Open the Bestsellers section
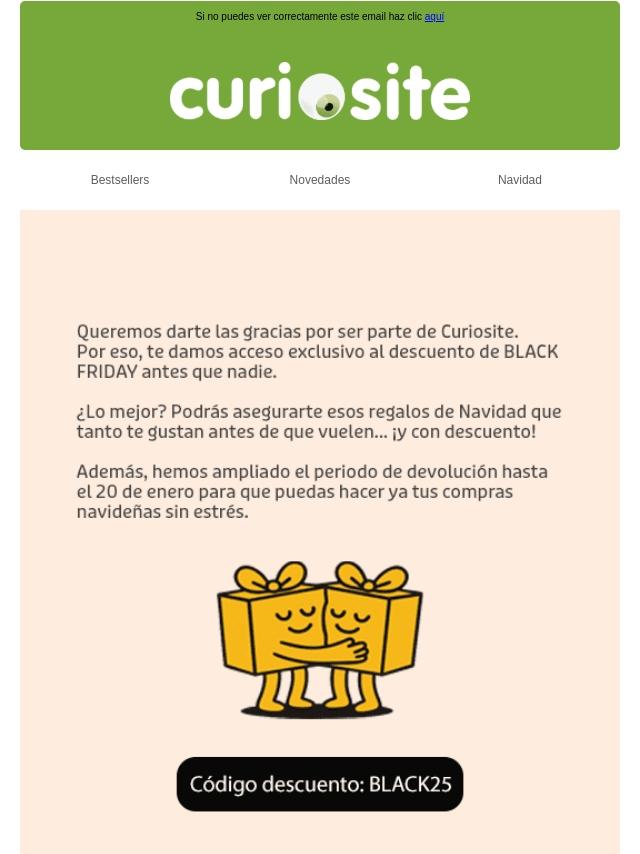Image resolution: width=640 pixels, height=854 pixels. [120, 180]
